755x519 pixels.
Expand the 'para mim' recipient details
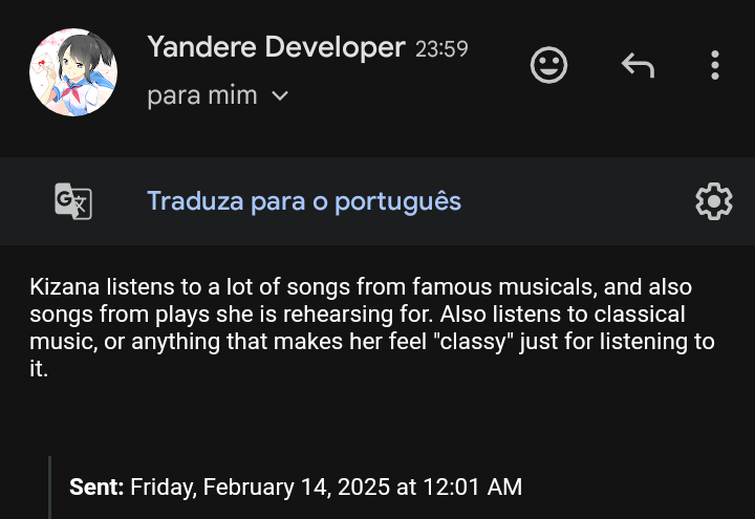click(x=280, y=96)
